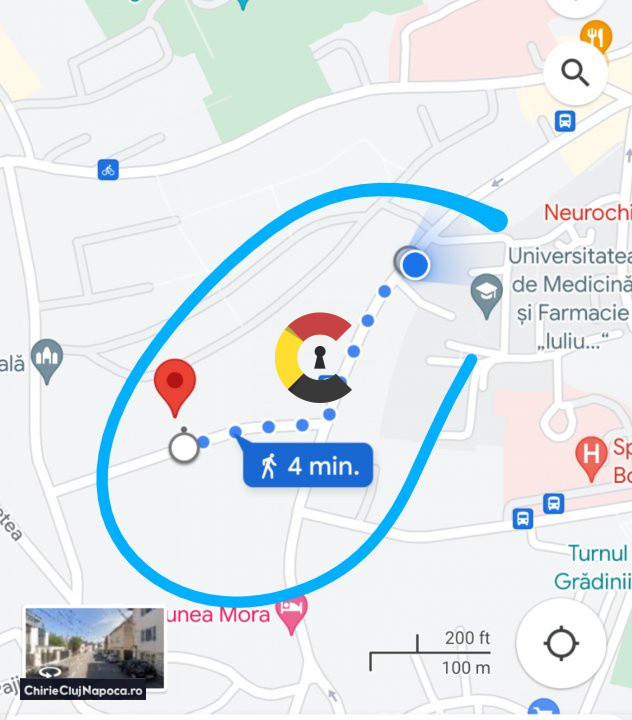Viewport: 632px width, 720px height.
Task: Open the hotel marker labeled Mora
Action: coord(291,615)
